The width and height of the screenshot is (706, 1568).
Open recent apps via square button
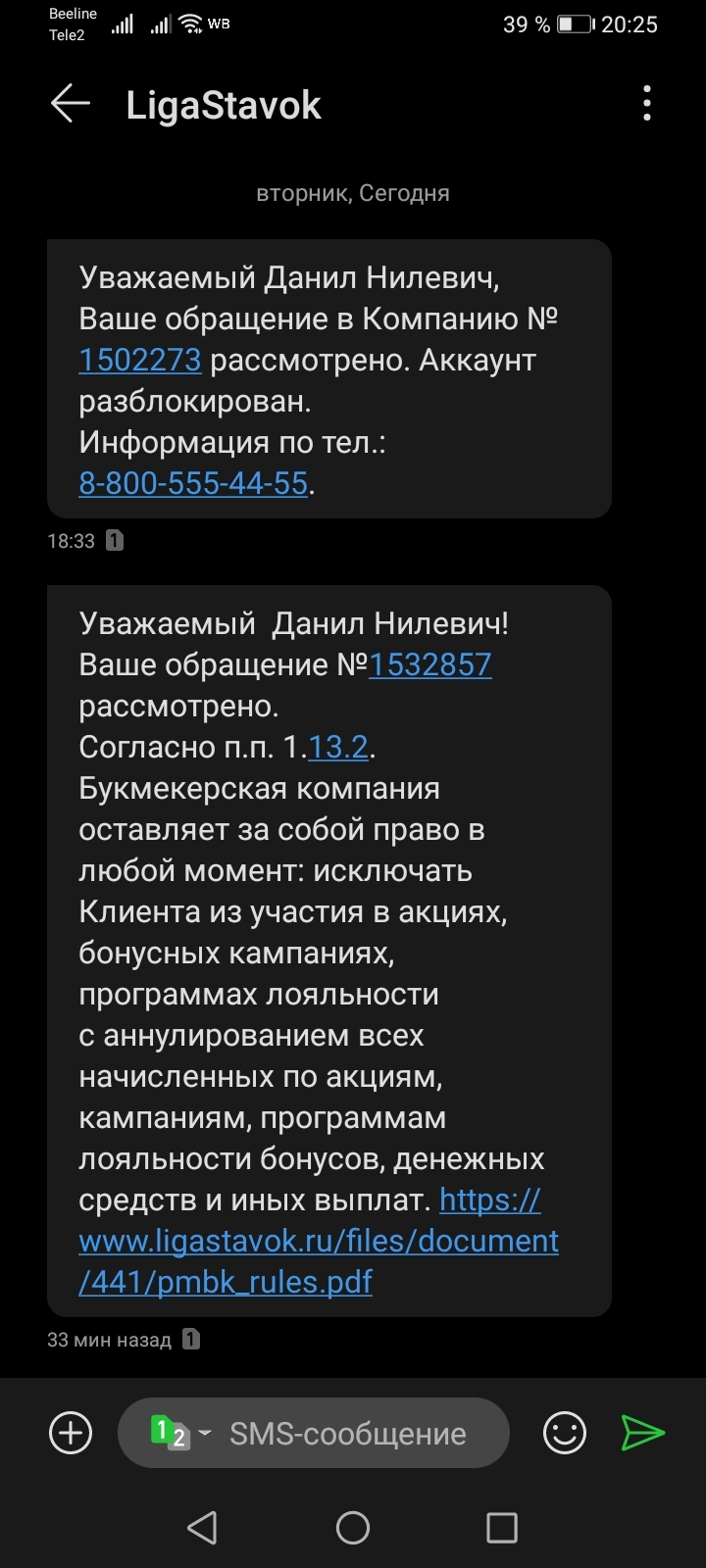coord(502,1527)
